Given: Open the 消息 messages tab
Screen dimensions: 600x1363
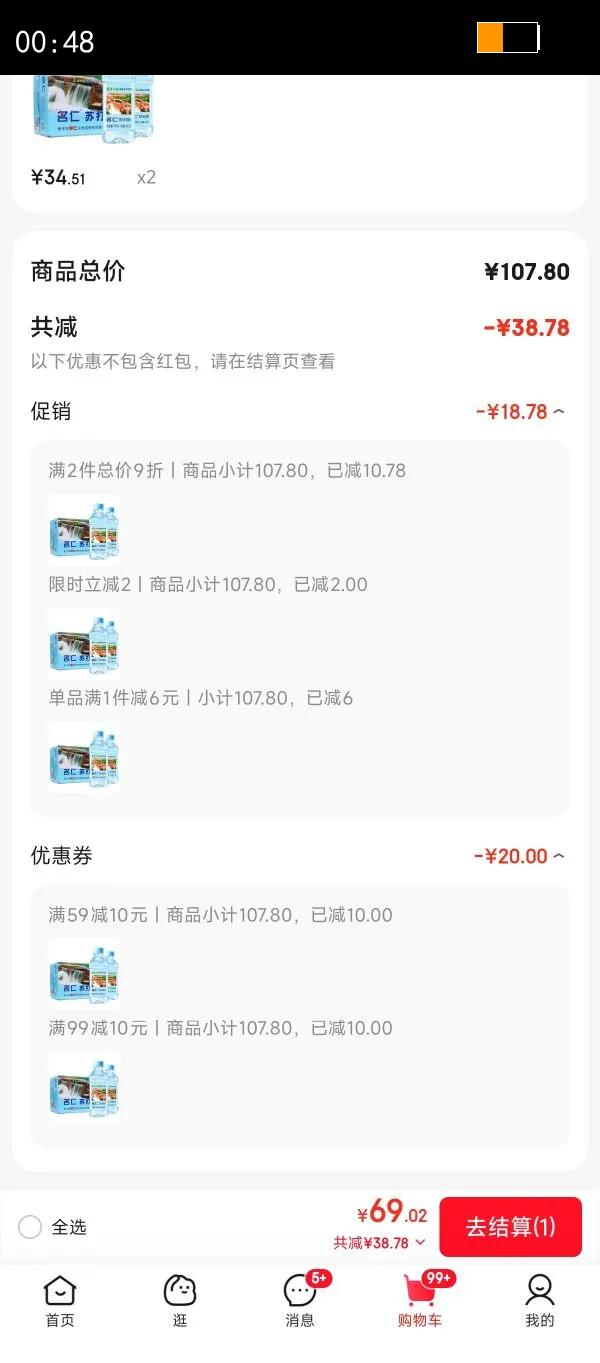Looking at the screenshot, I should pyautogui.click(x=300, y=1300).
